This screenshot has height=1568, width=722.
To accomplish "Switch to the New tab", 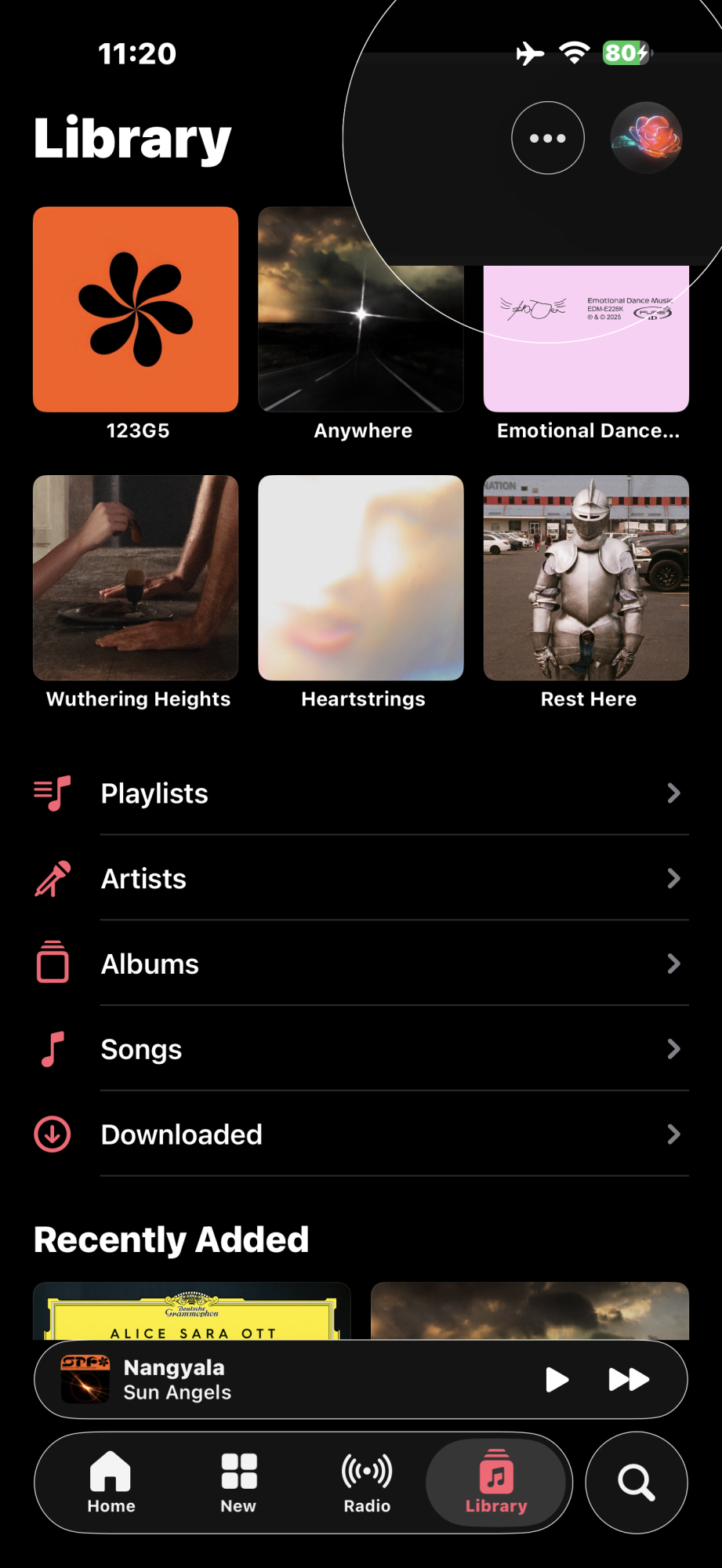I will pos(238,1482).
